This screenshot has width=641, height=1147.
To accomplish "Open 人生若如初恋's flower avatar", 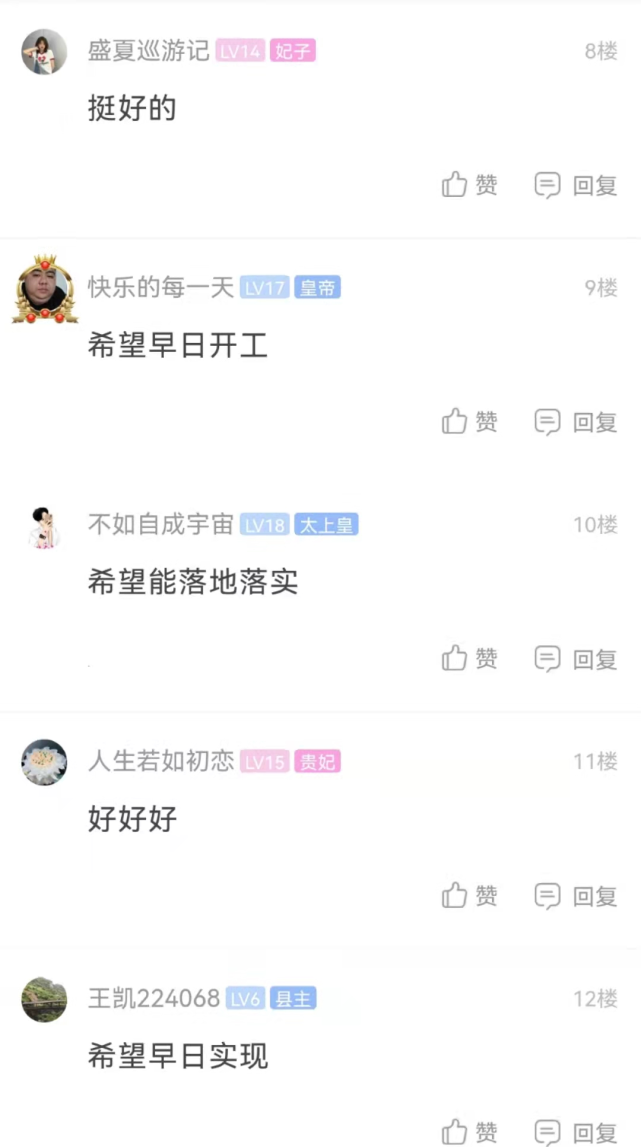I will click(x=44, y=762).
